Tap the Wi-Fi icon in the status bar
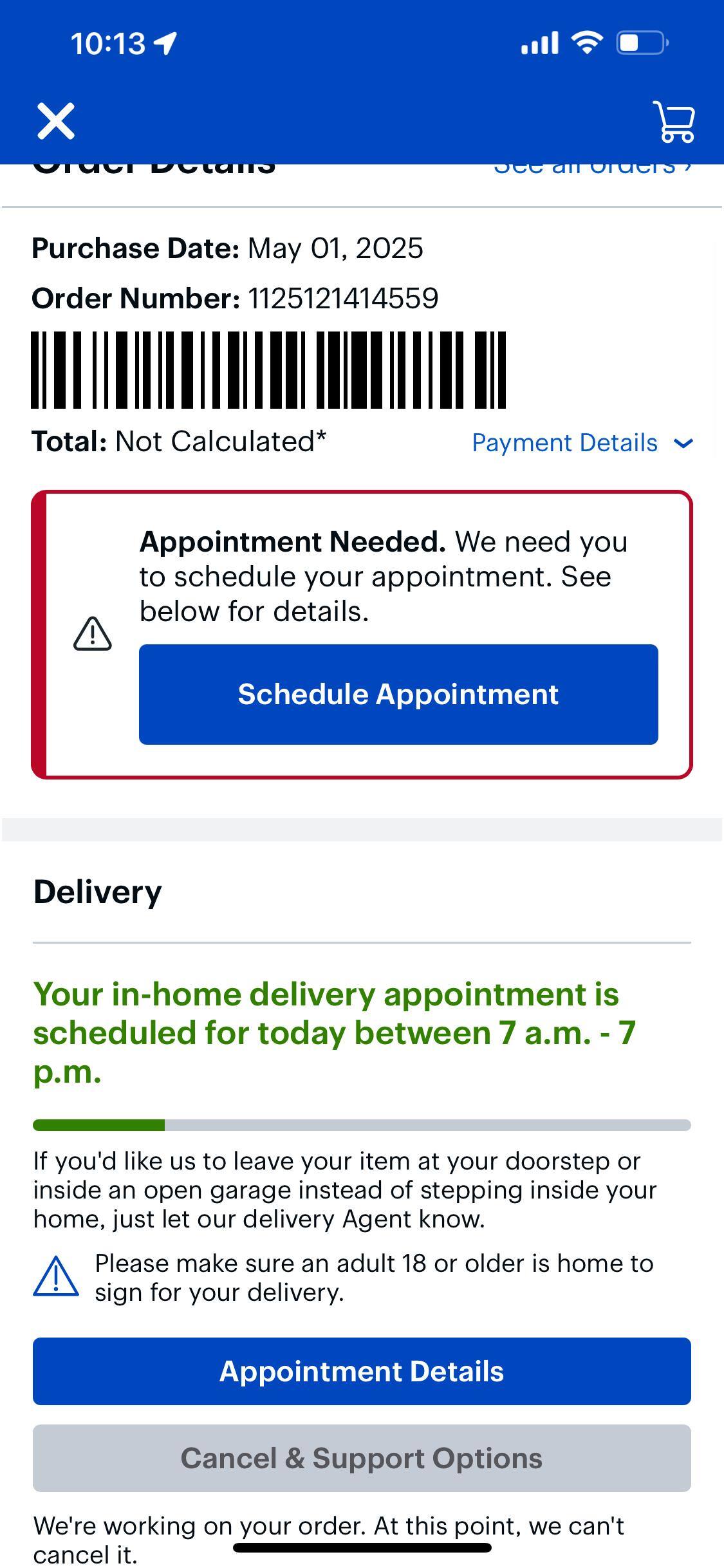The image size is (724, 1568). tap(586, 42)
